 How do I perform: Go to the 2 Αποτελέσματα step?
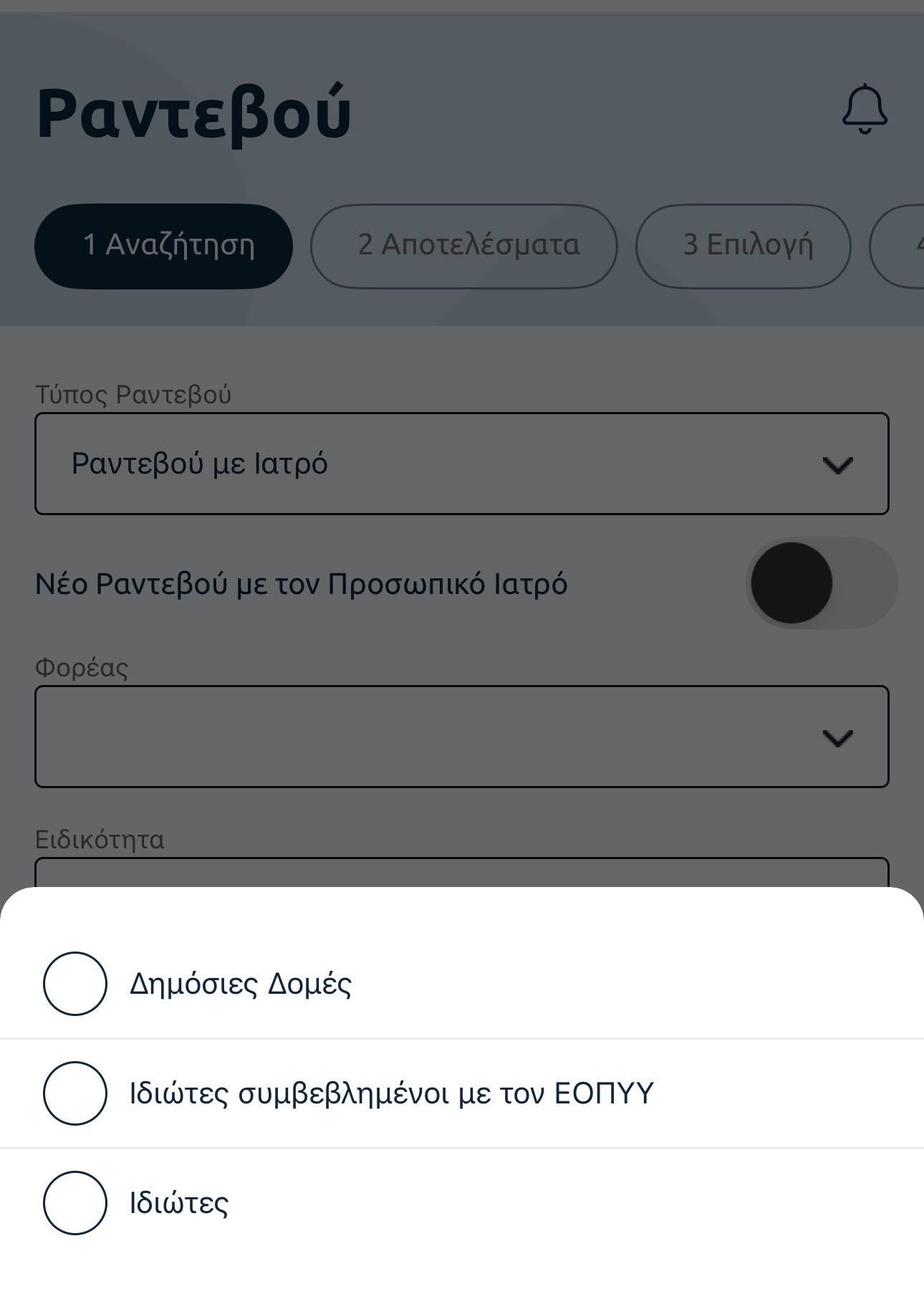(463, 246)
